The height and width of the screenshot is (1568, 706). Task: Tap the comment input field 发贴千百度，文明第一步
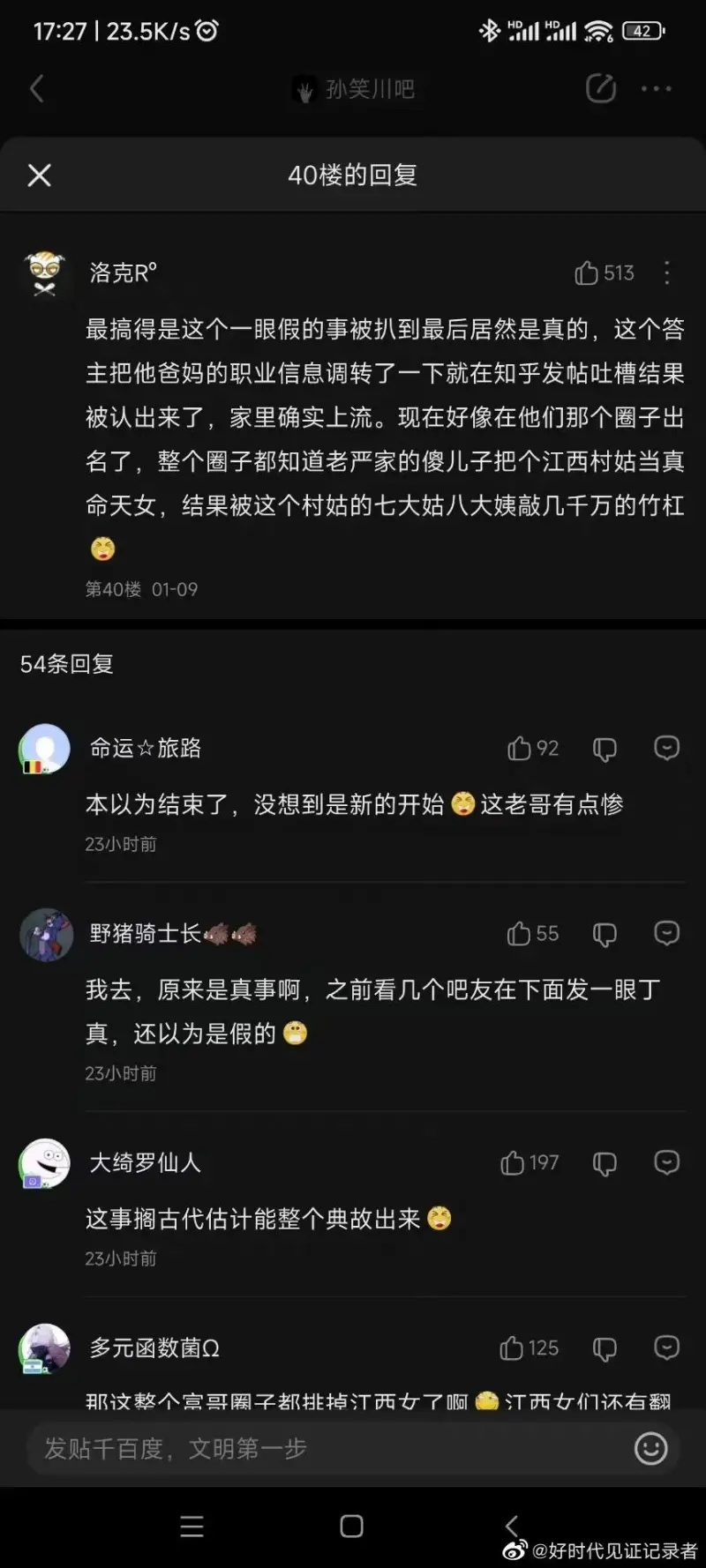309,1448
